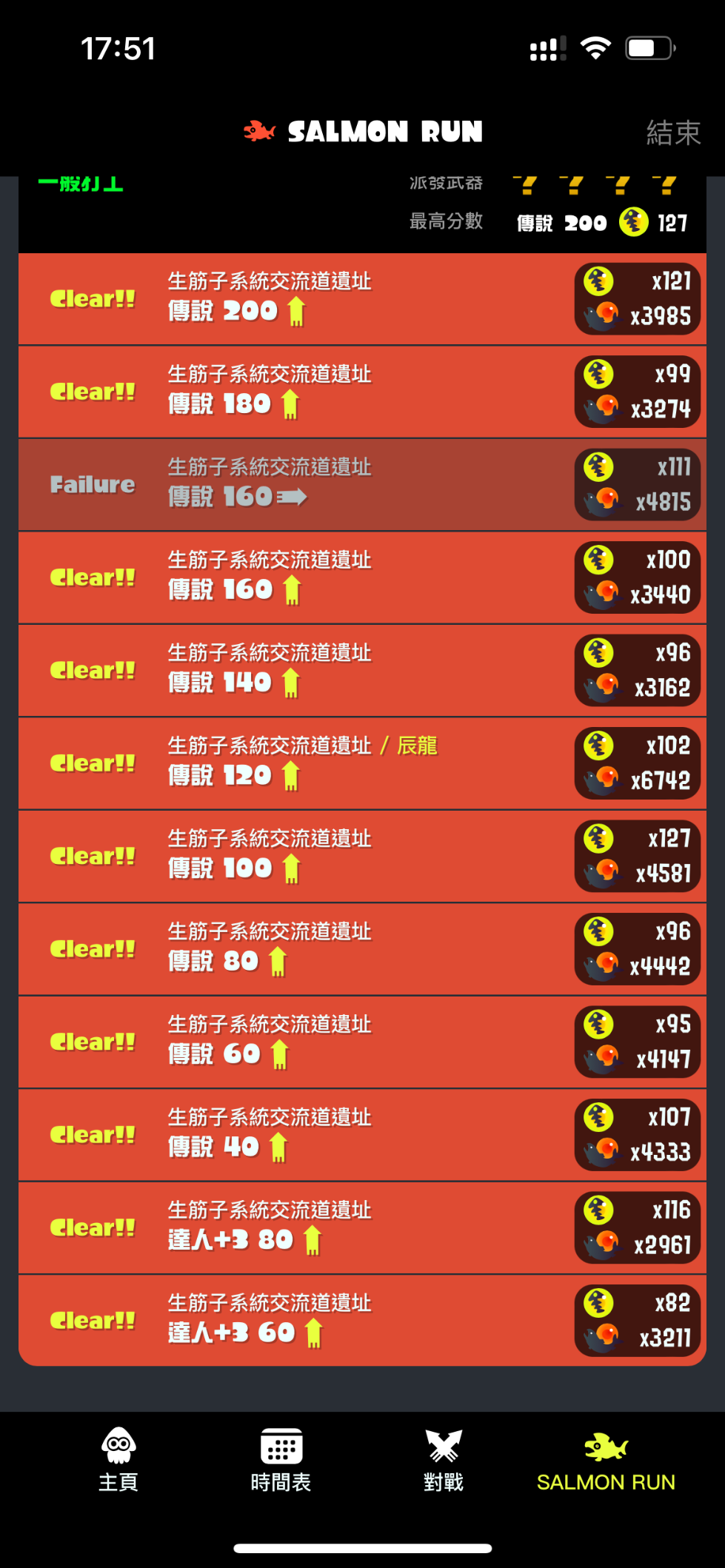Open the cleared 傳說 100 shift result
Screen dimensions: 725x1568
coord(362,857)
